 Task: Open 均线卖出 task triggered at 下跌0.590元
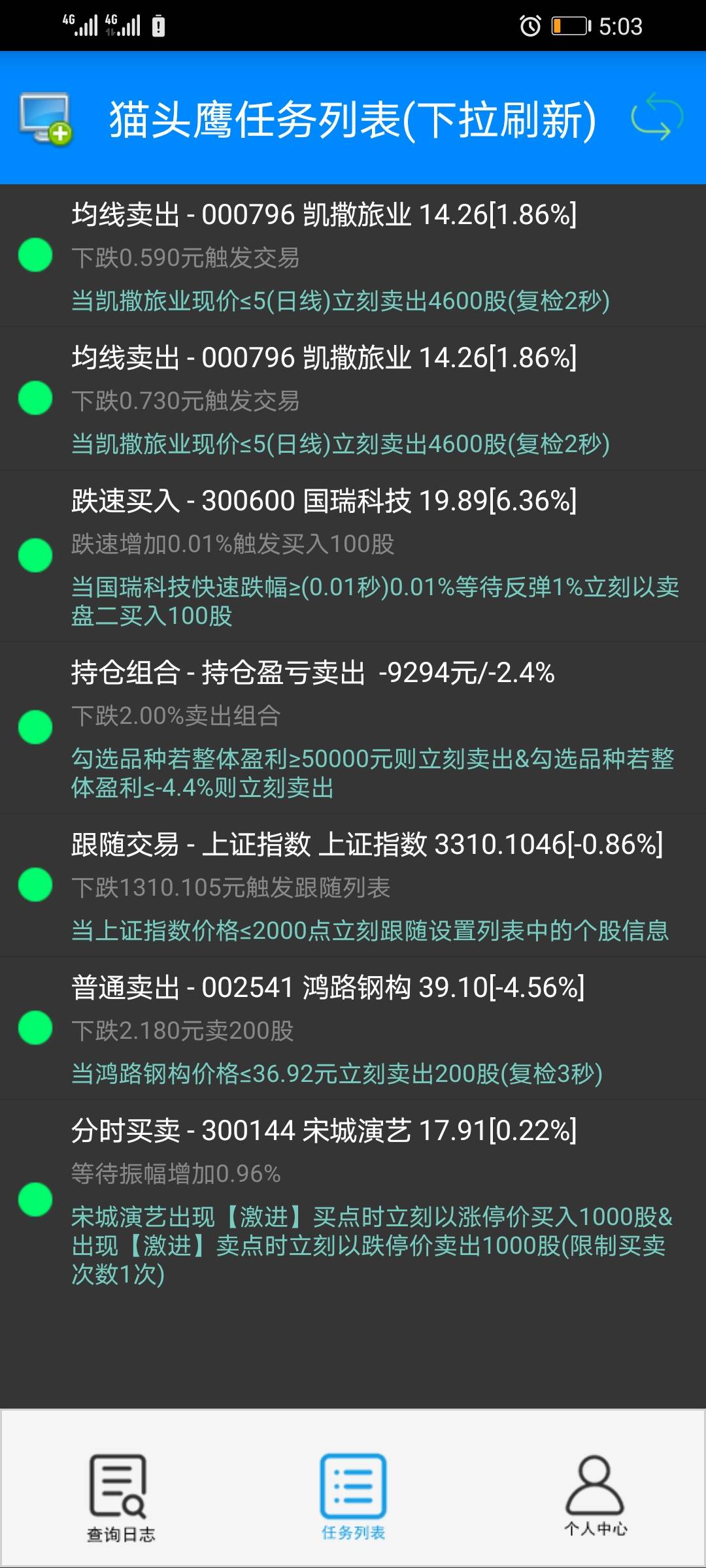point(353,256)
